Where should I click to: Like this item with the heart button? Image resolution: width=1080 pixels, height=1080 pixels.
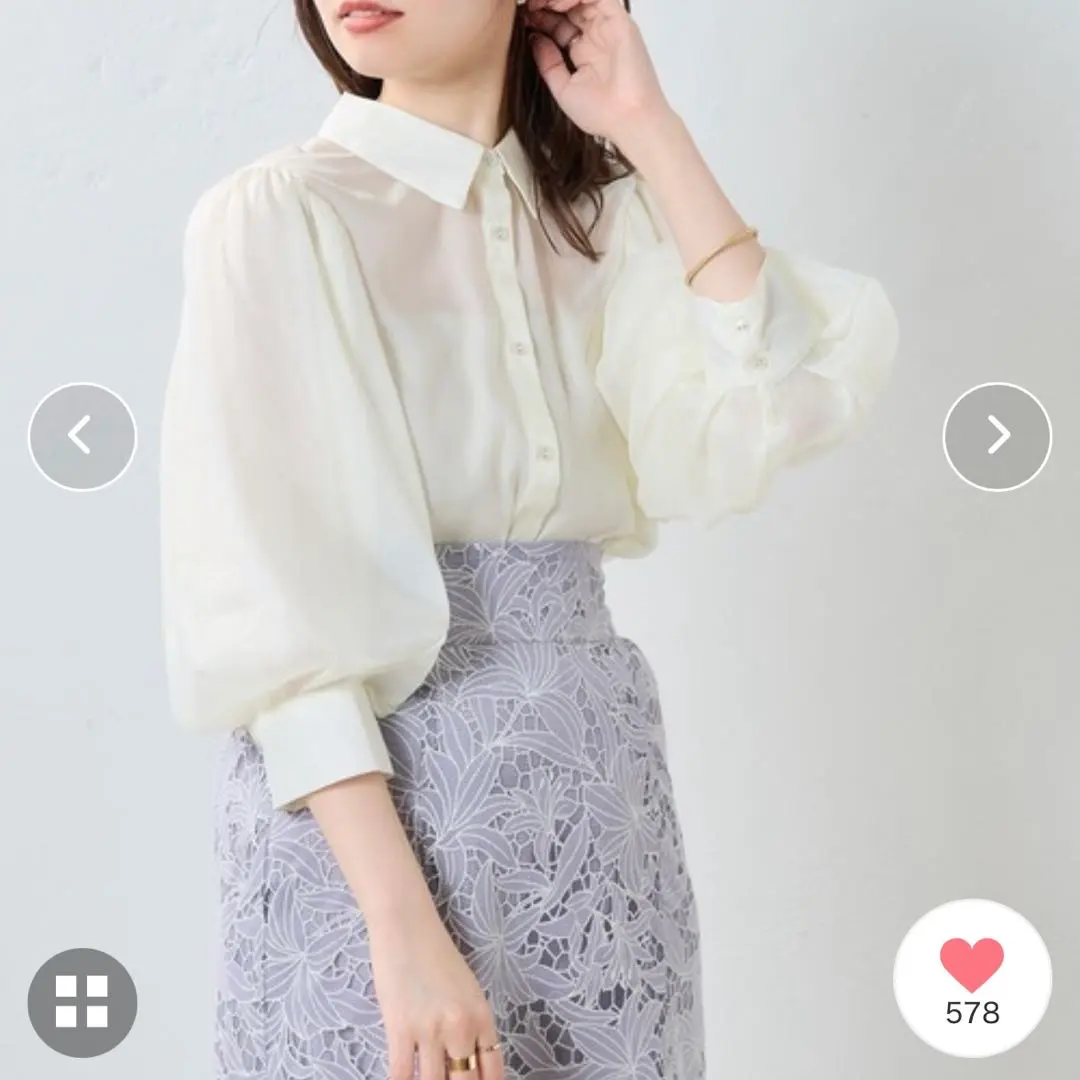pos(971,965)
